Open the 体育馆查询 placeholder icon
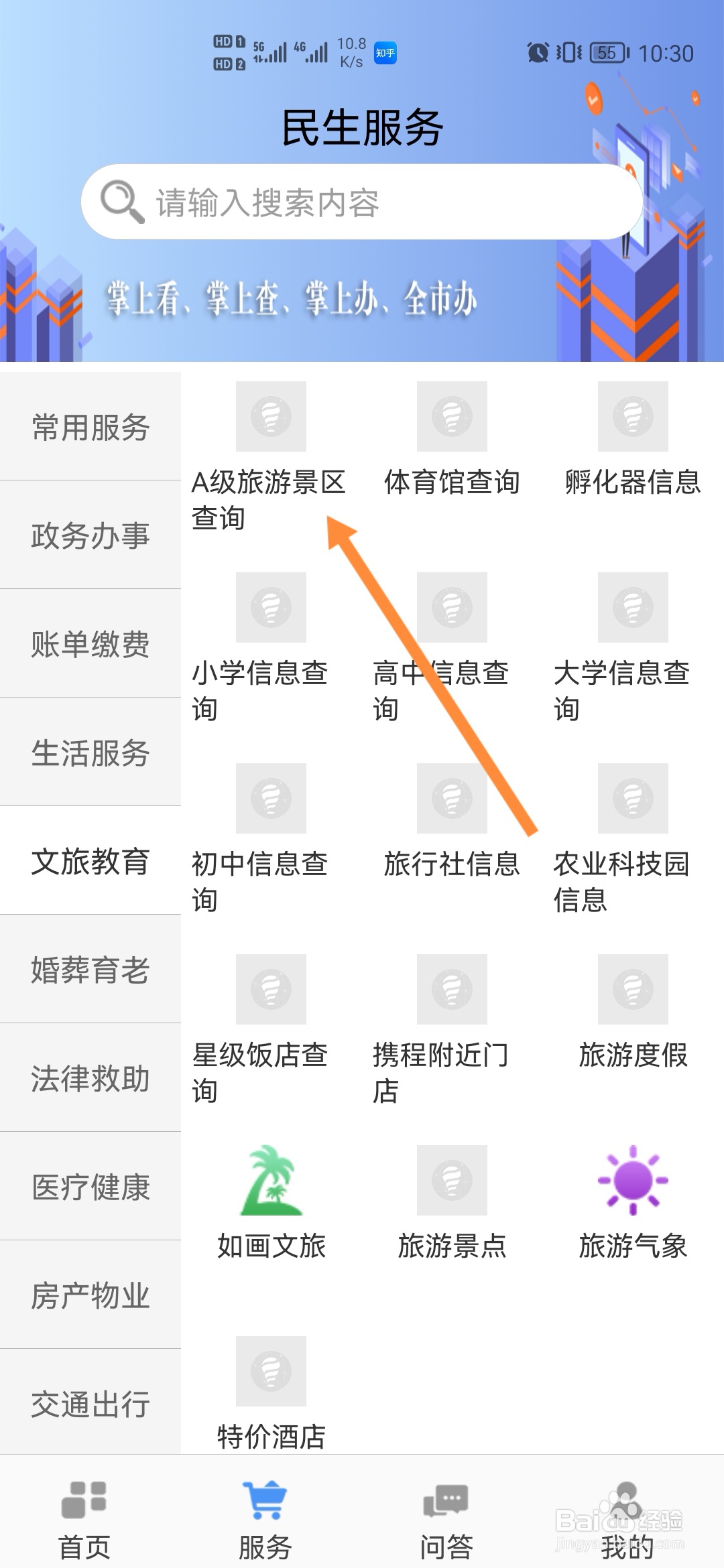Image resolution: width=724 pixels, height=1568 pixels. [452, 417]
